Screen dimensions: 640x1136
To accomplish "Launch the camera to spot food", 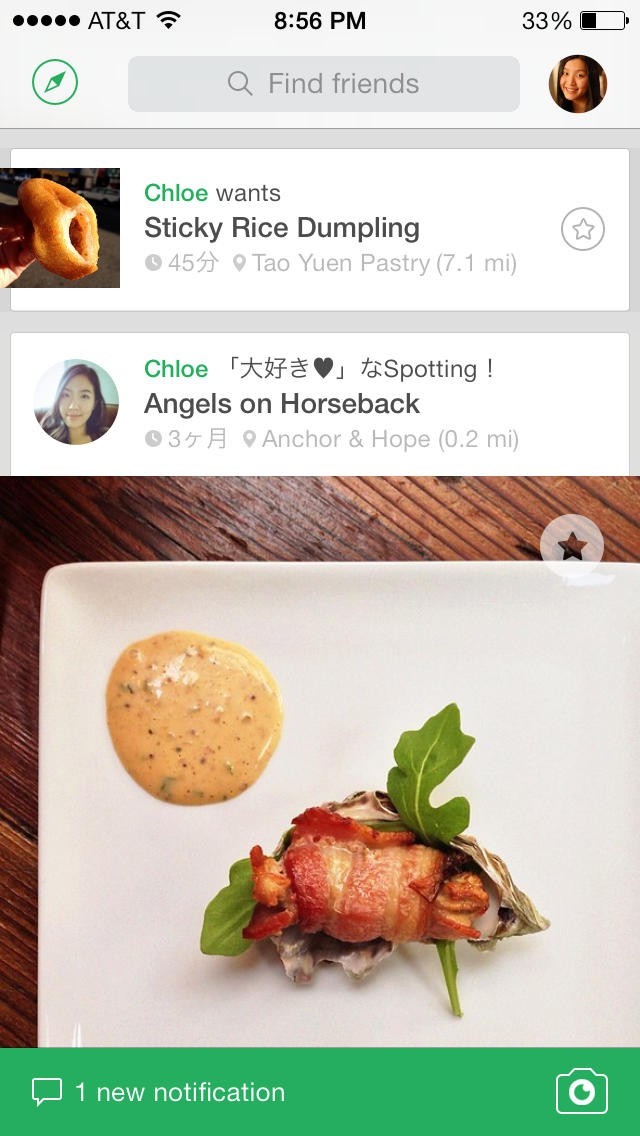I will coord(581,1092).
